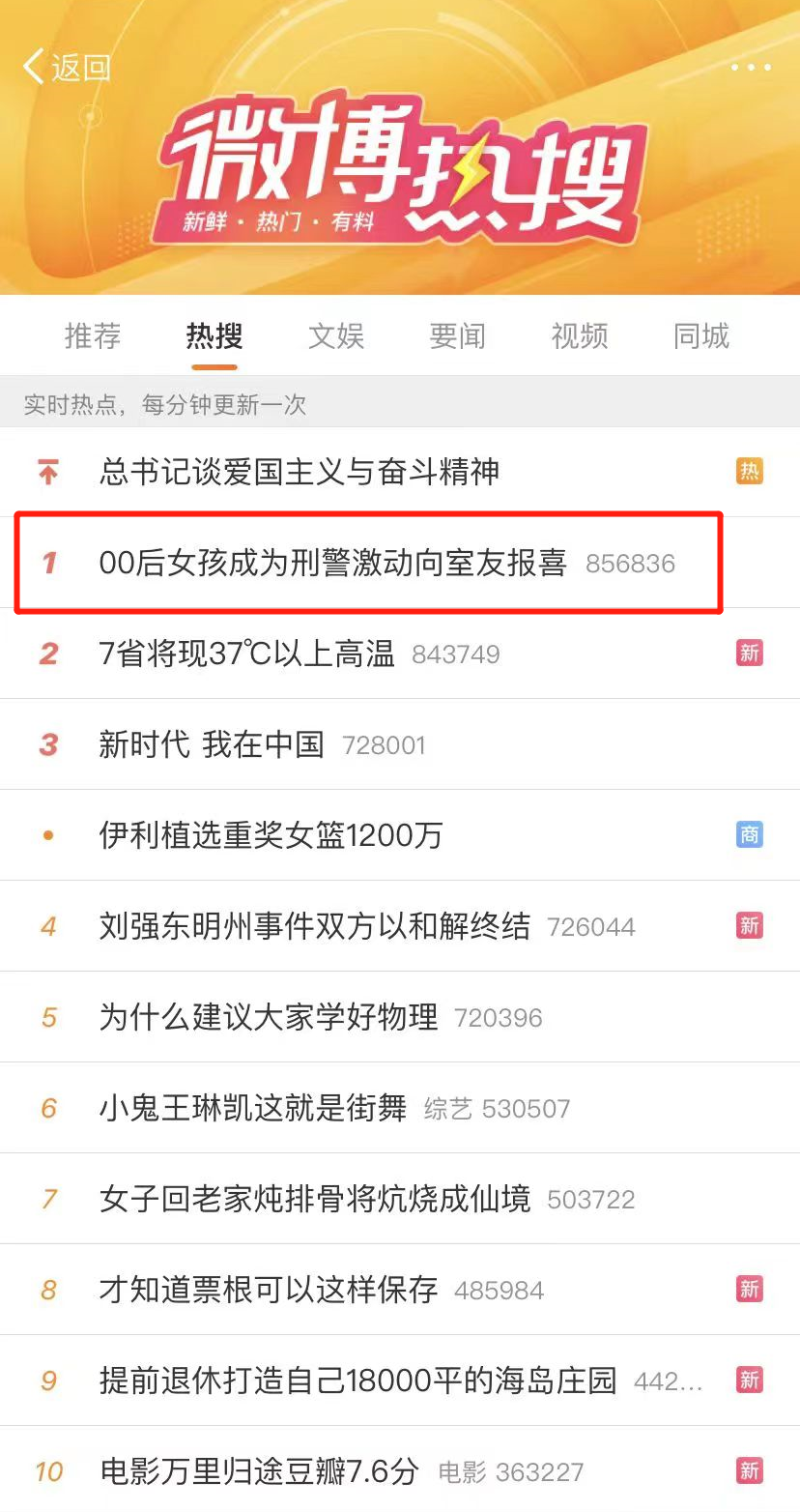
Task: Switch to the 推荐 tab
Action: coord(93,336)
